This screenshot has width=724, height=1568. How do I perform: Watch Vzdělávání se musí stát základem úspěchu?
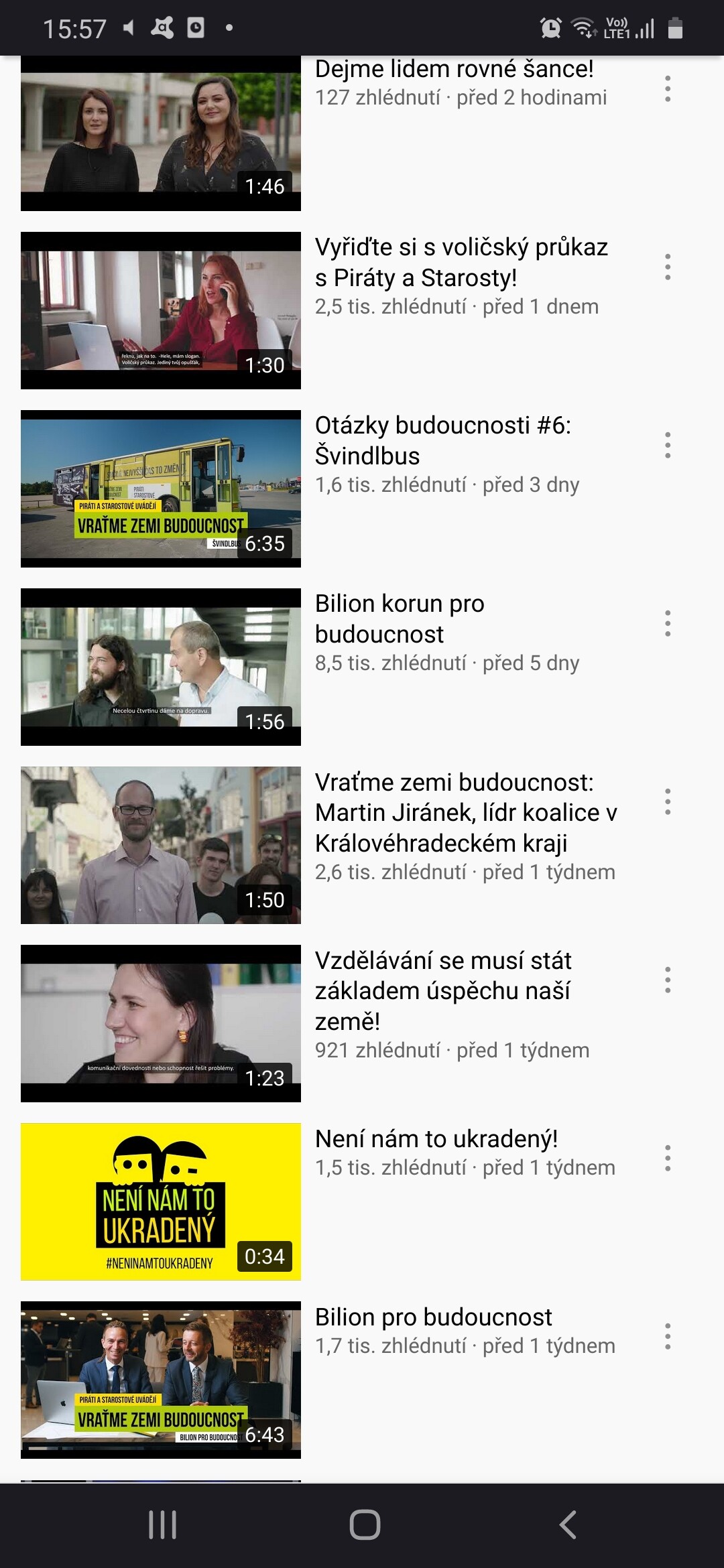click(161, 1023)
